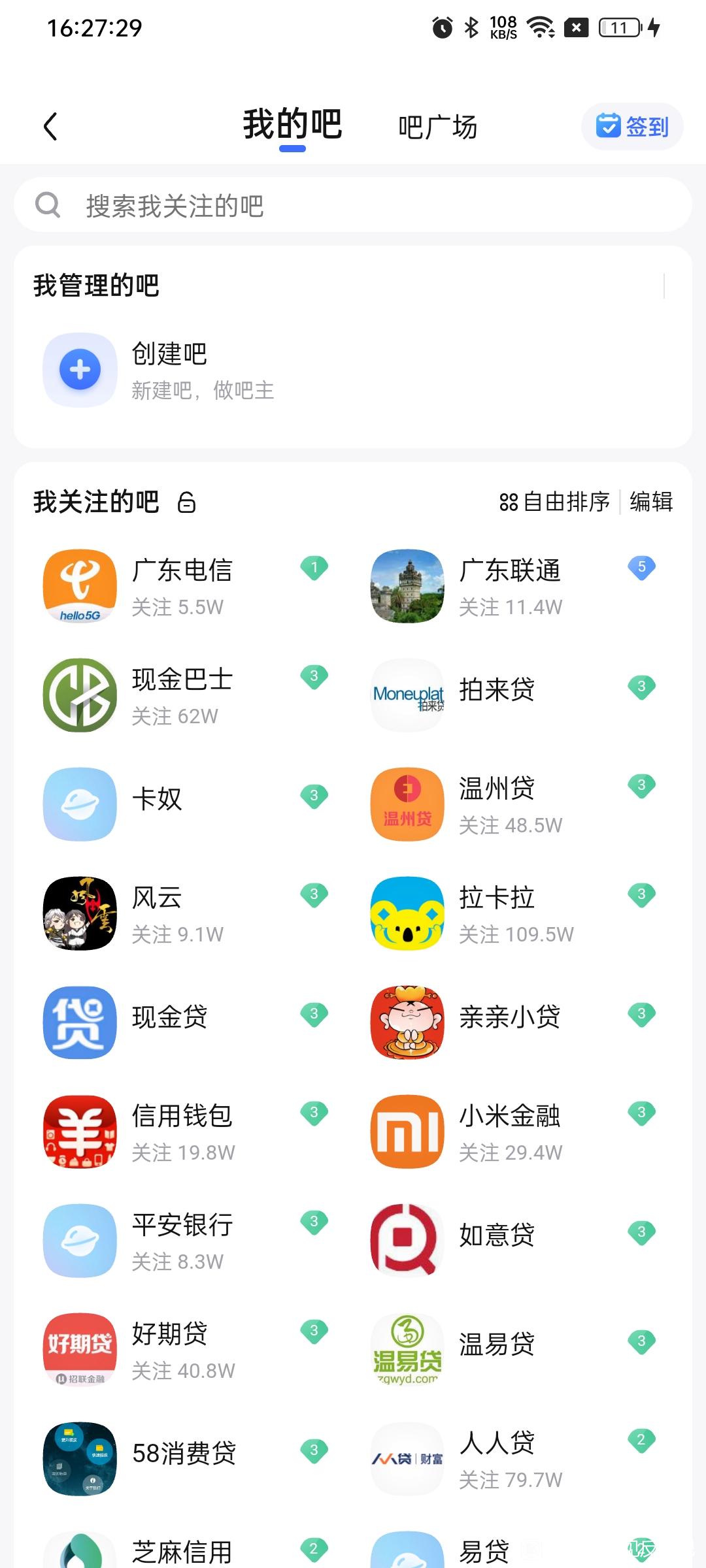Tap the lock icon beside 我关注的吧
The image size is (706, 1568).
(187, 502)
